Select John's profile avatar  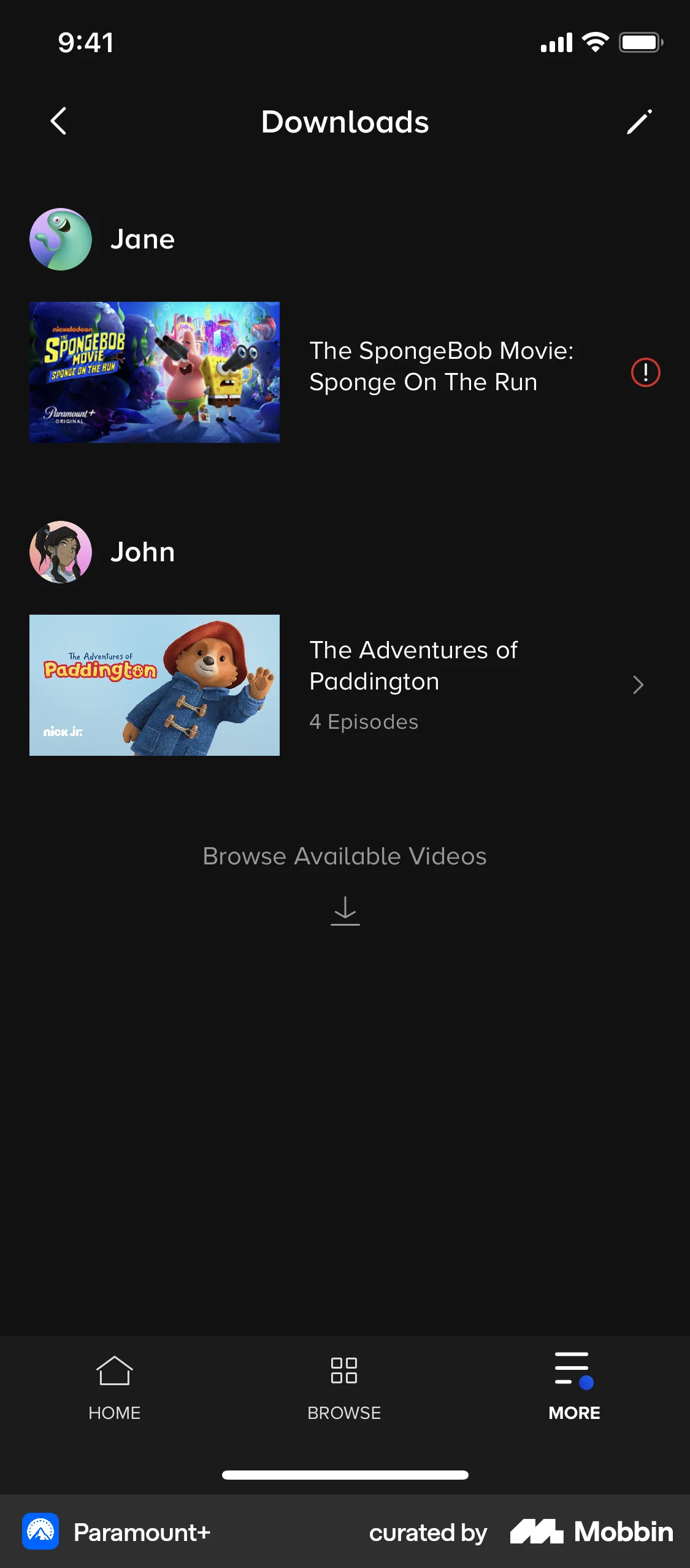[59, 551]
